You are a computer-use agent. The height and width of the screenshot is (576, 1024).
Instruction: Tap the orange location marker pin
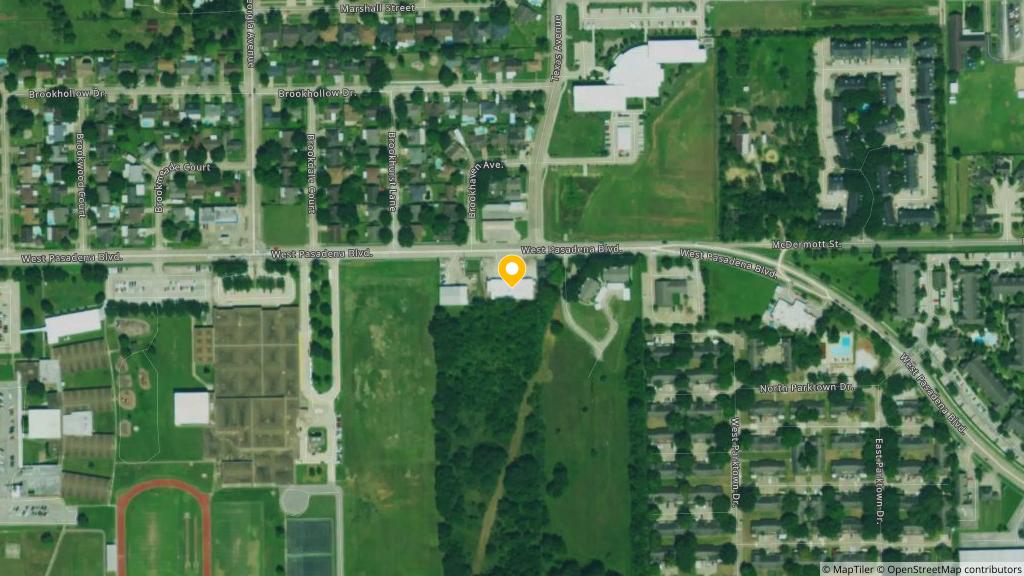click(x=512, y=271)
